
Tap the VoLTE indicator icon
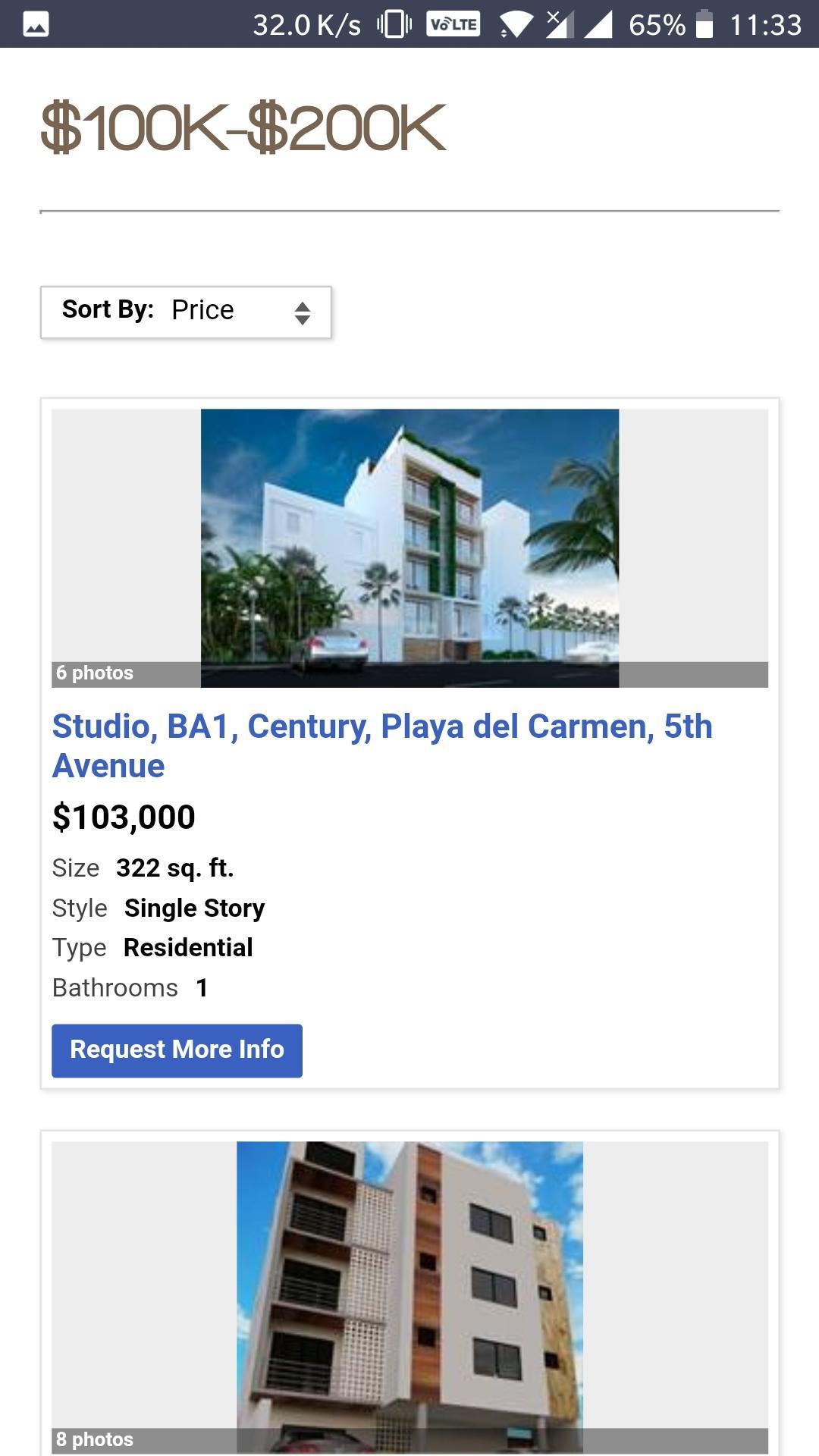coord(454,24)
